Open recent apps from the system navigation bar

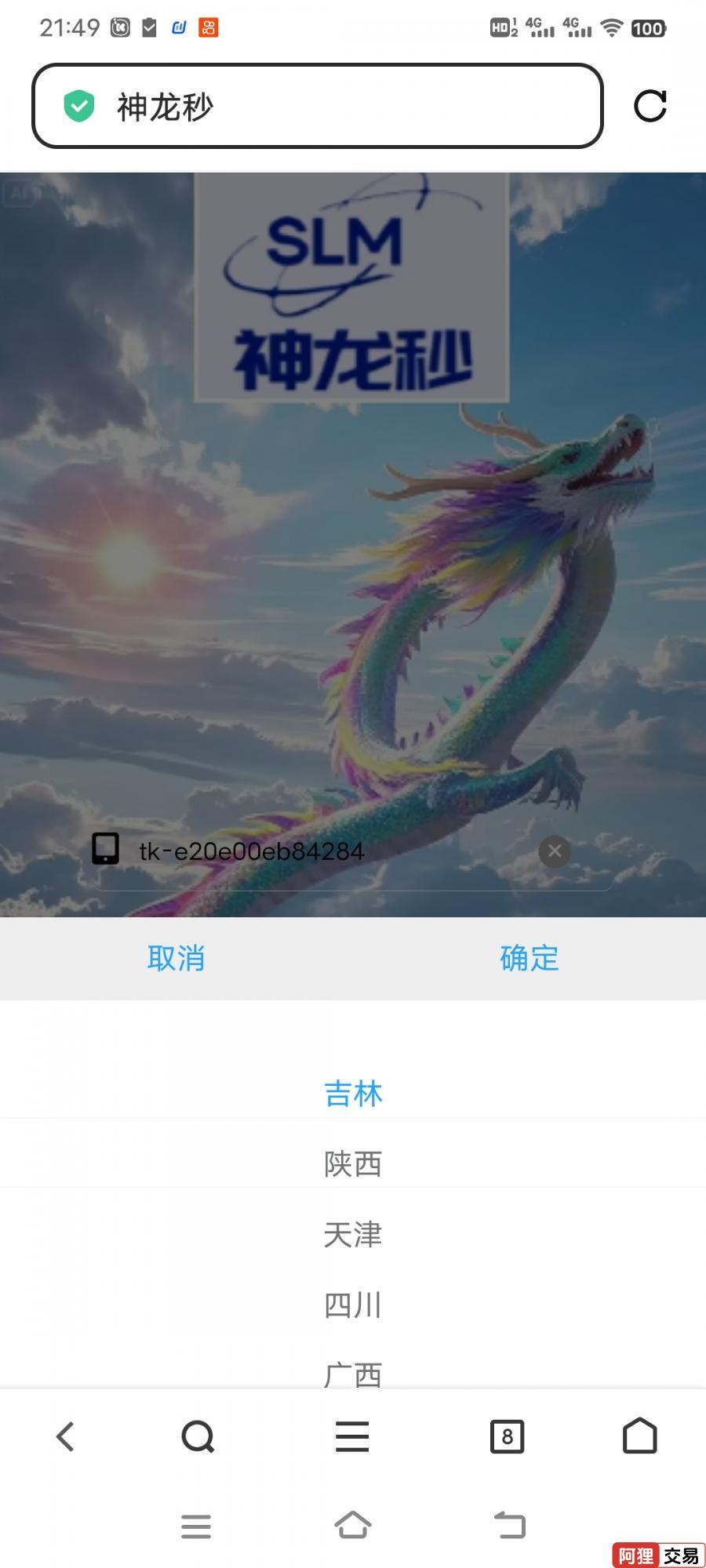196,1526
